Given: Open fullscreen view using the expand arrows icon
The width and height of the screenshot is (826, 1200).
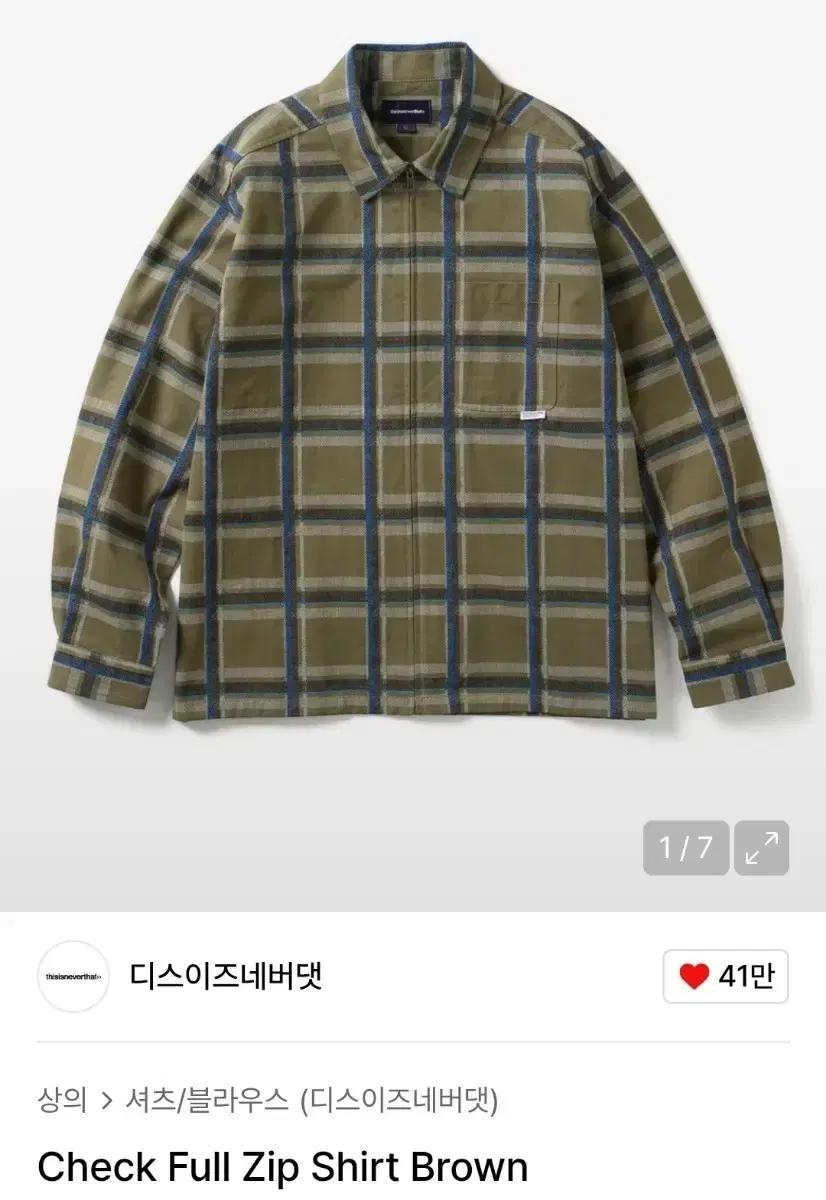Looking at the screenshot, I should click(764, 848).
